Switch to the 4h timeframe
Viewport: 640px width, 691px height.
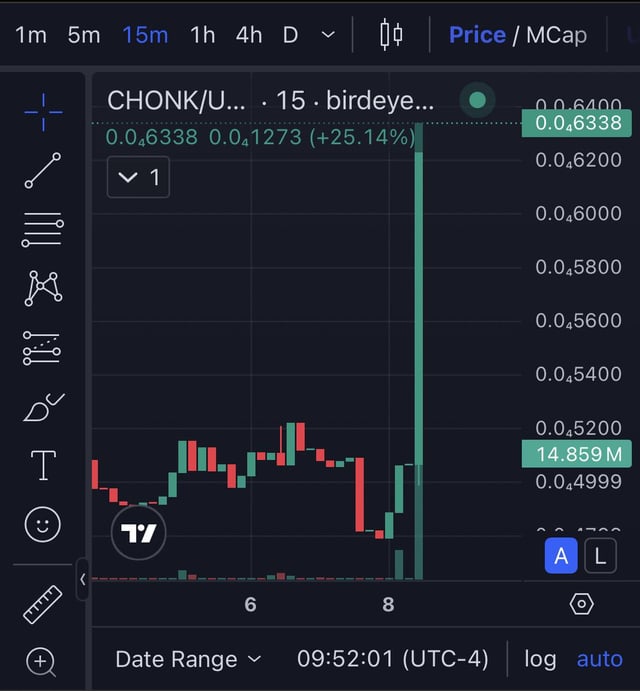(249, 35)
